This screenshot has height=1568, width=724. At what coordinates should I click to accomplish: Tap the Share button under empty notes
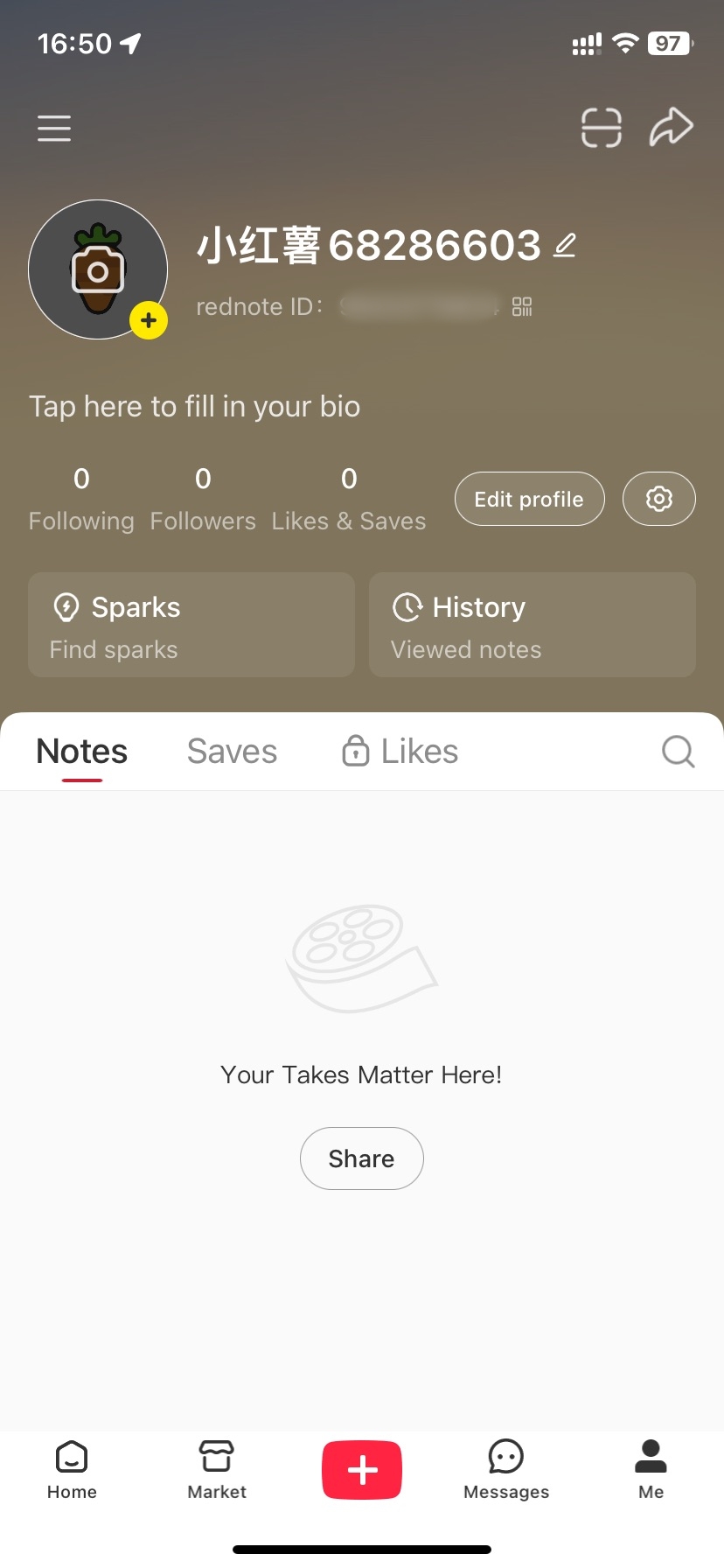tap(362, 1158)
